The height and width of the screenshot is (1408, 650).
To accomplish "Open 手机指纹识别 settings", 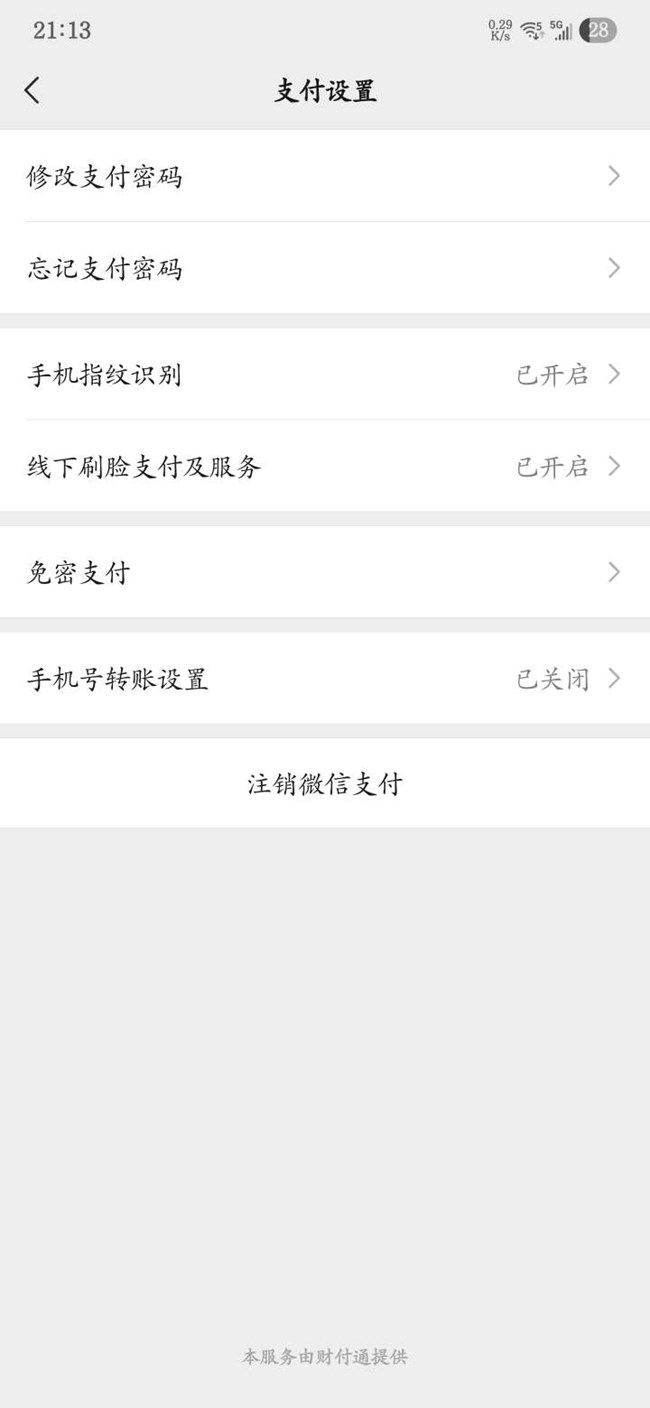I will 324,375.
